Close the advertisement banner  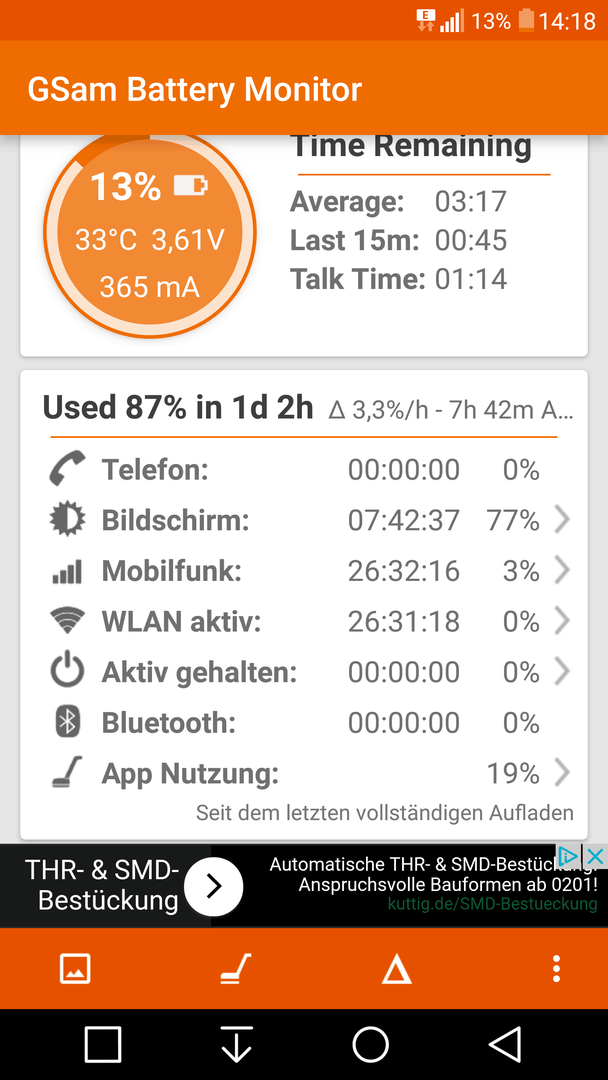(596, 856)
